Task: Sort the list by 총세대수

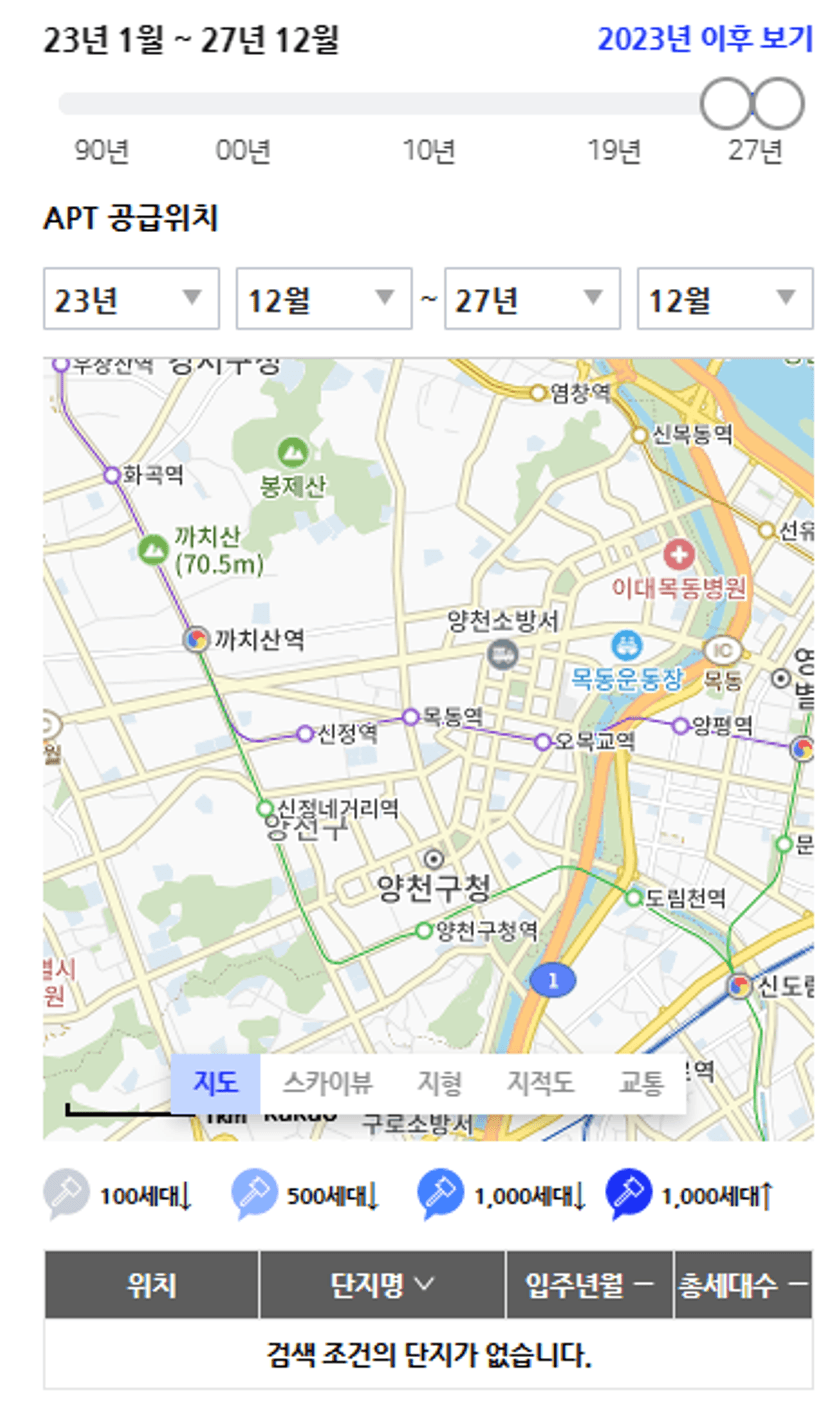Action: coord(743,1285)
